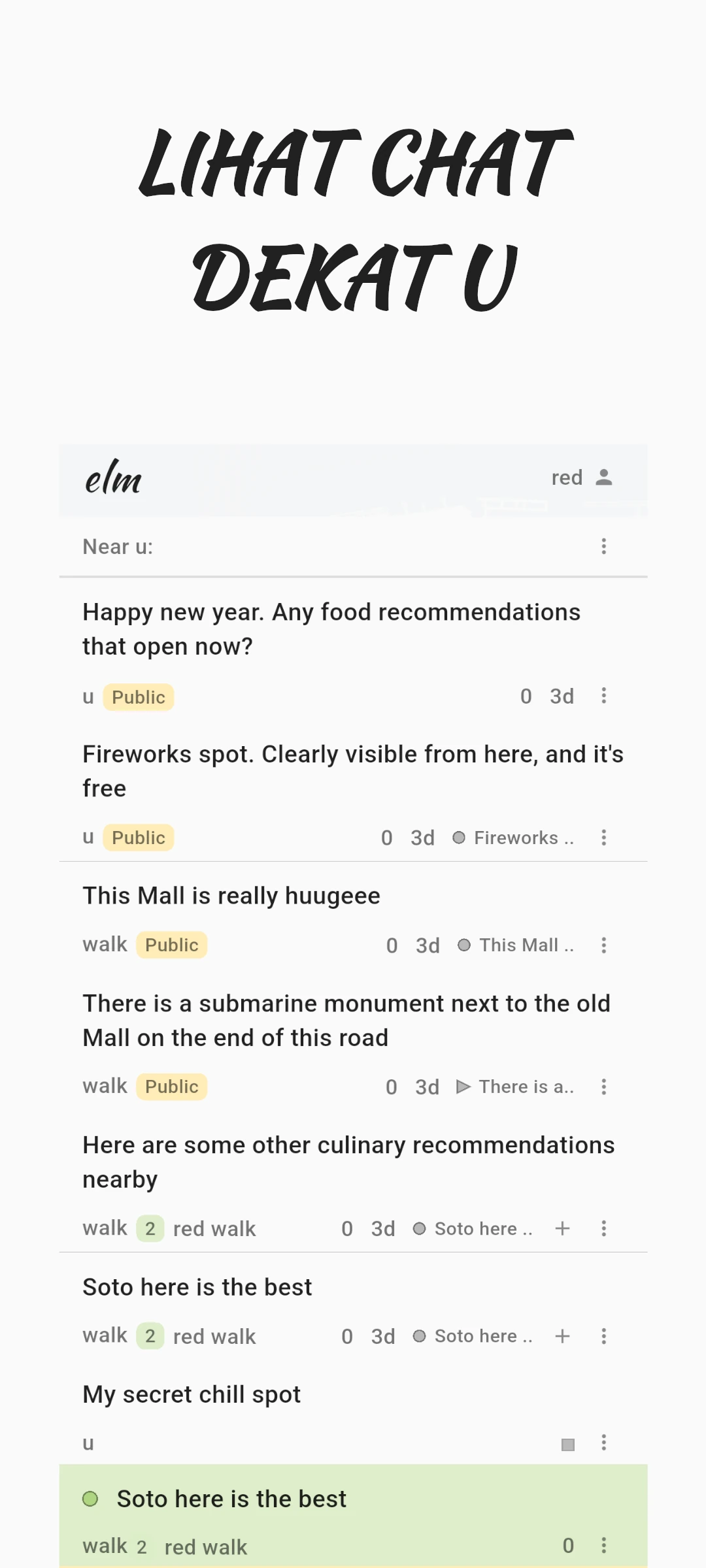Click the location marker beside Fireworks

[460, 837]
